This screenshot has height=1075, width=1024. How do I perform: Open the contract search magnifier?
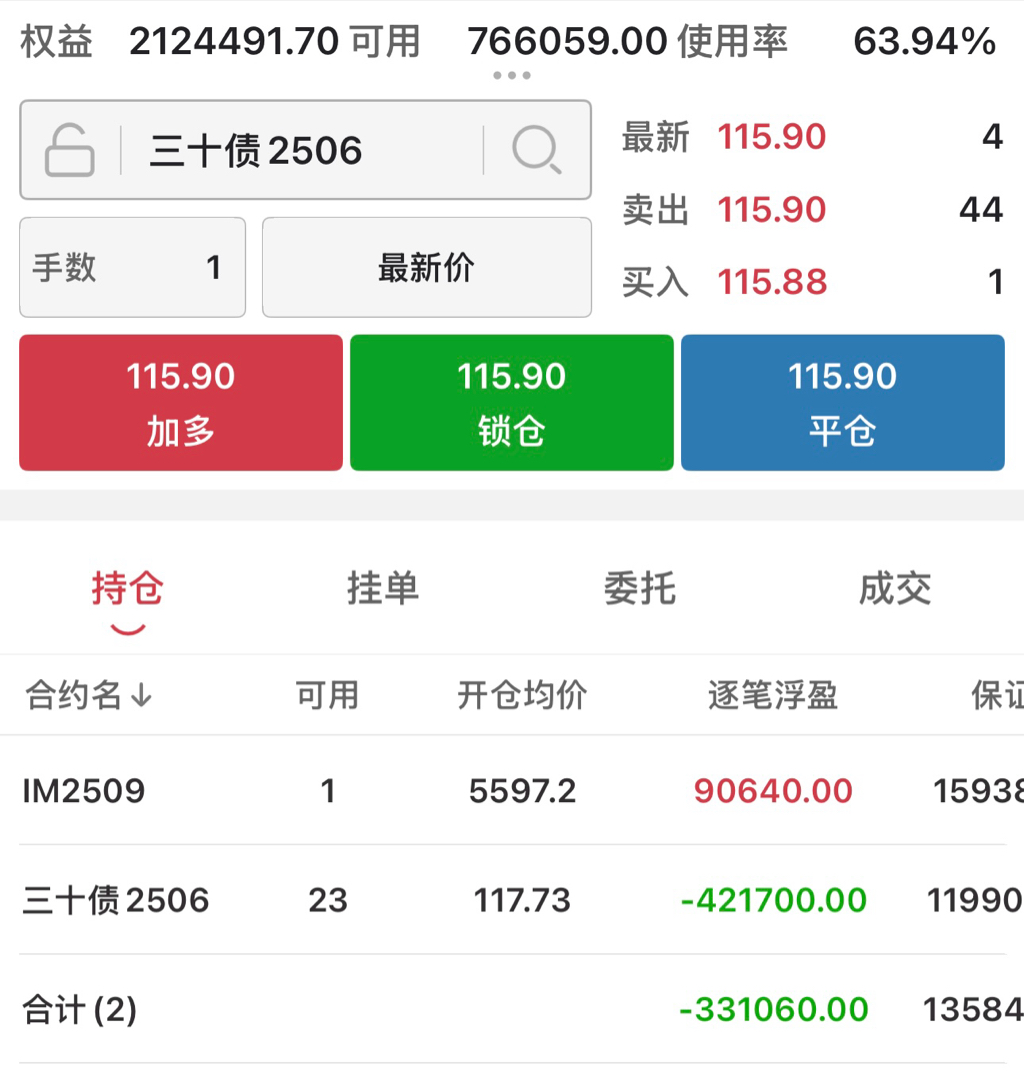[x=537, y=151]
